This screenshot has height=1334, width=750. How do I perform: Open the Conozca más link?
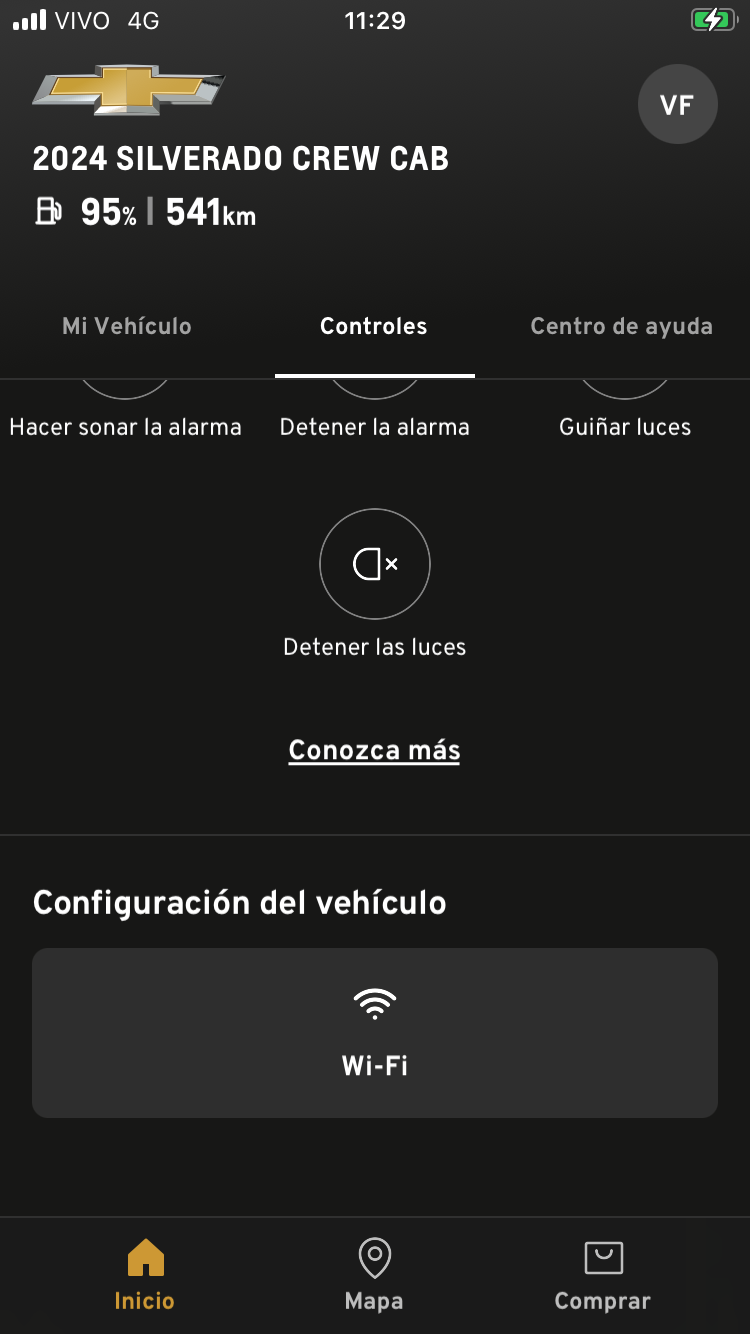tap(374, 750)
